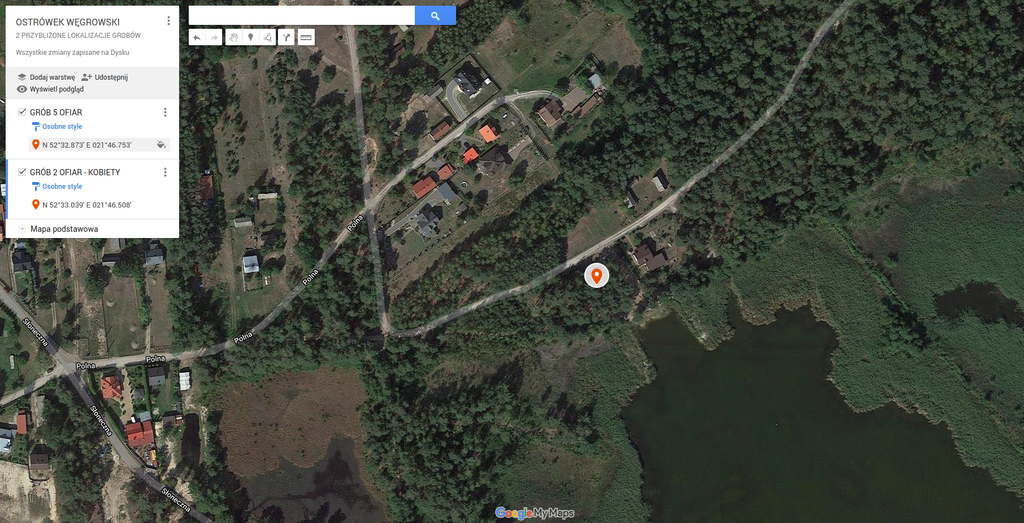Screen dimensions: 1024x523
Task: Click the map search field
Action: 301,16
